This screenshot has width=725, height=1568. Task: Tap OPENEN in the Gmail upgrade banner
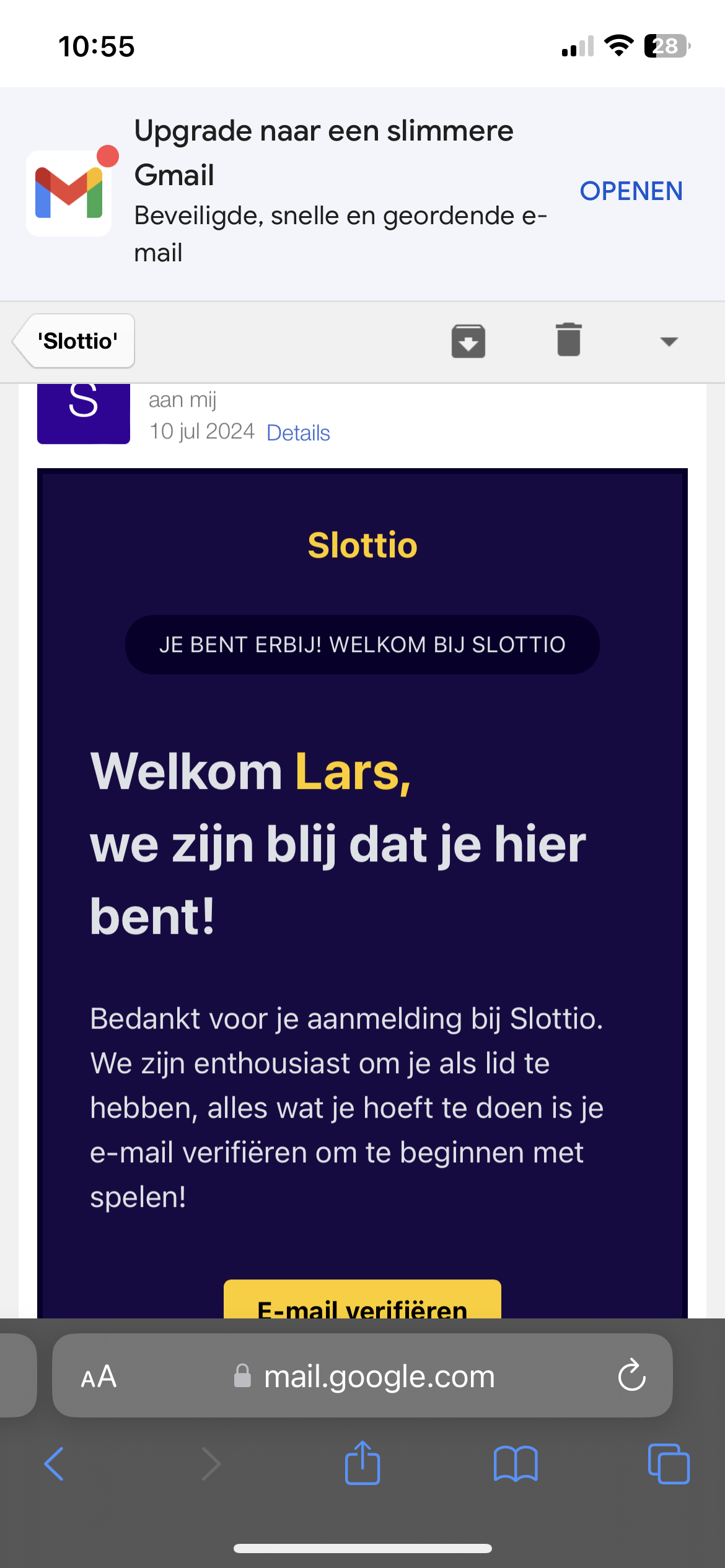(631, 191)
